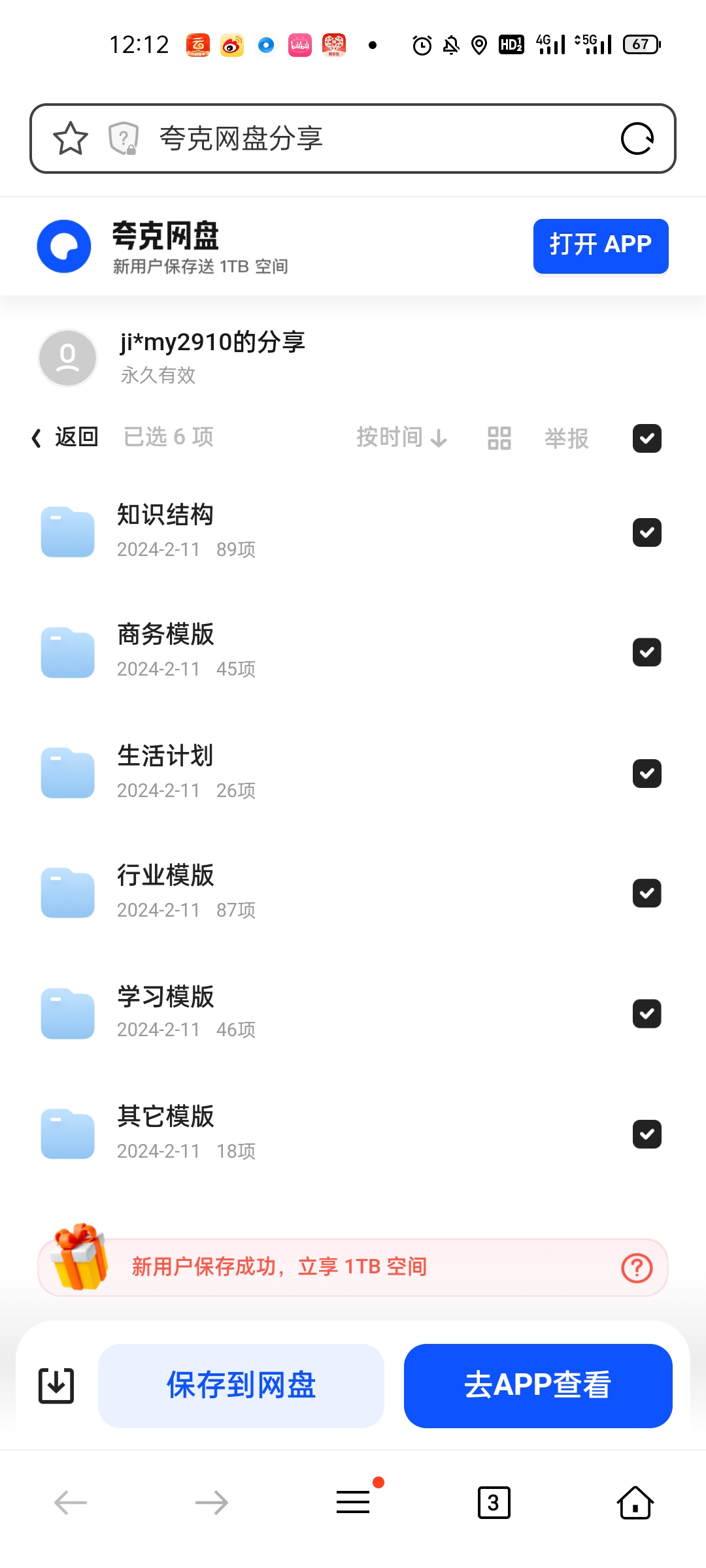Tap 去APP查看 to view in app
Image resolution: width=706 pixels, height=1568 pixels.
pyautogui.click(x=537, y=1385)
